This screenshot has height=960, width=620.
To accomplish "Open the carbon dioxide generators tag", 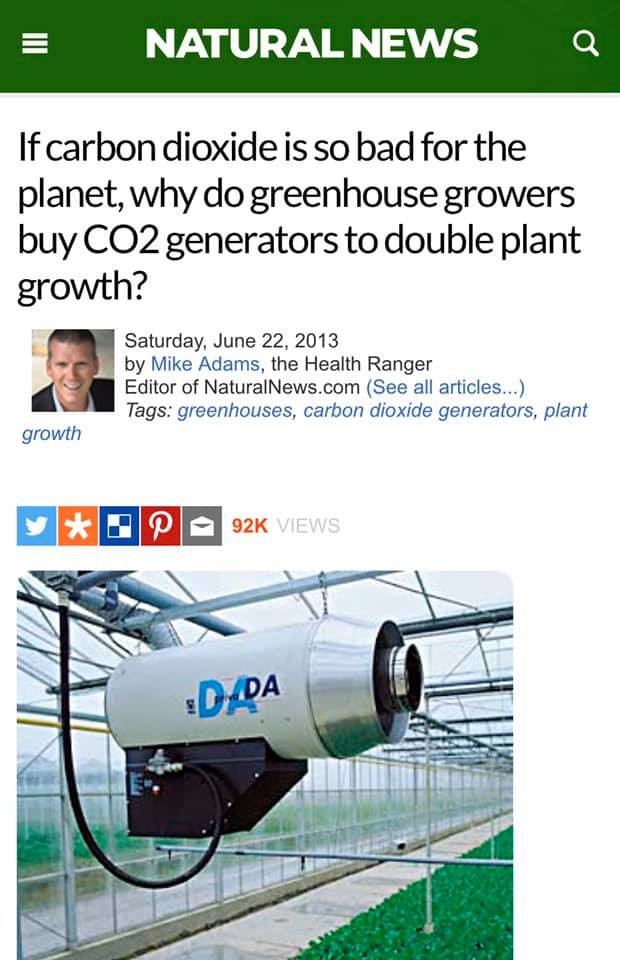I will pos(418,410).
